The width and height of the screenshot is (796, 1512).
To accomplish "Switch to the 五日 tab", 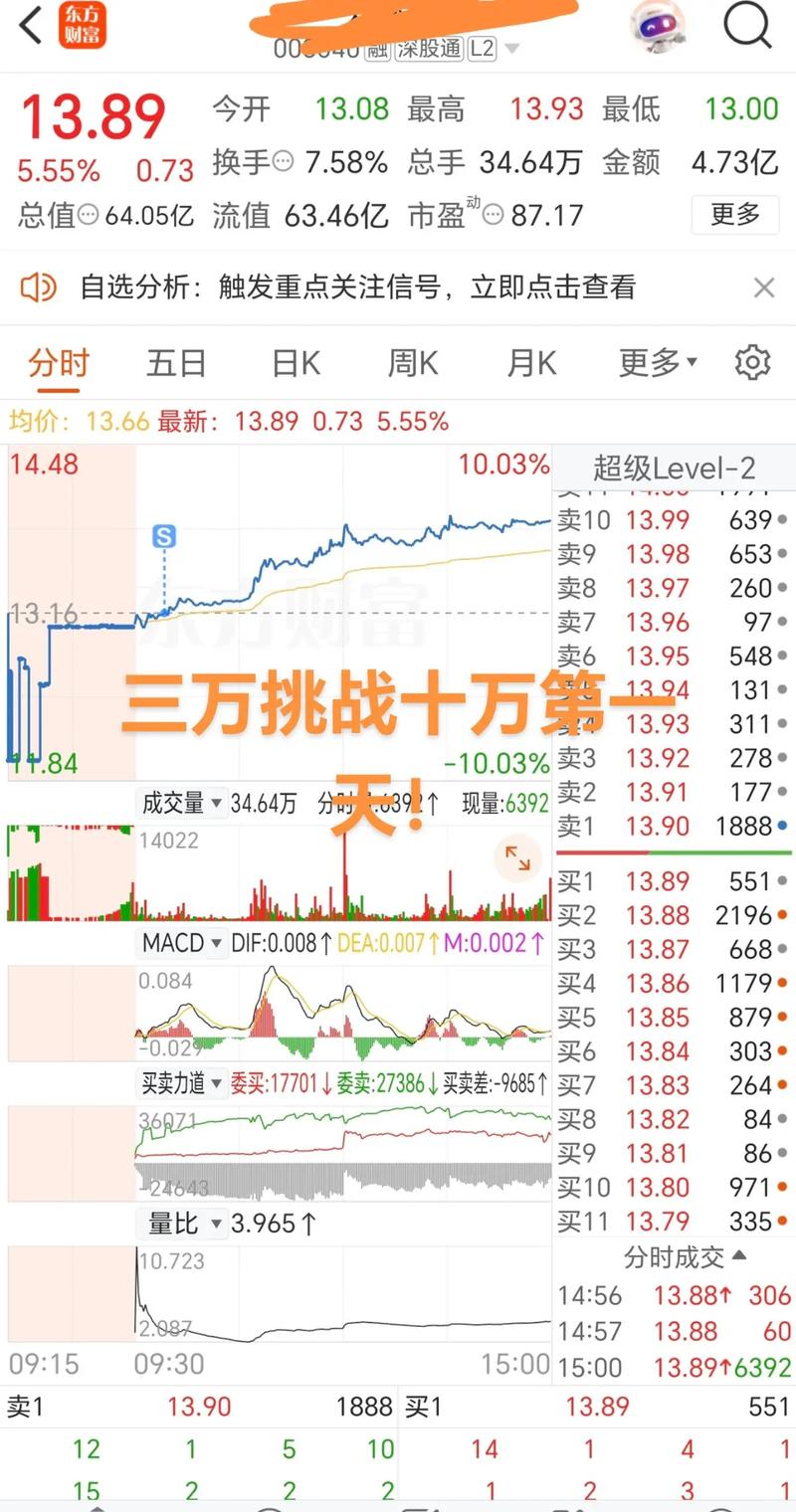I will click(x=175, y=362).
